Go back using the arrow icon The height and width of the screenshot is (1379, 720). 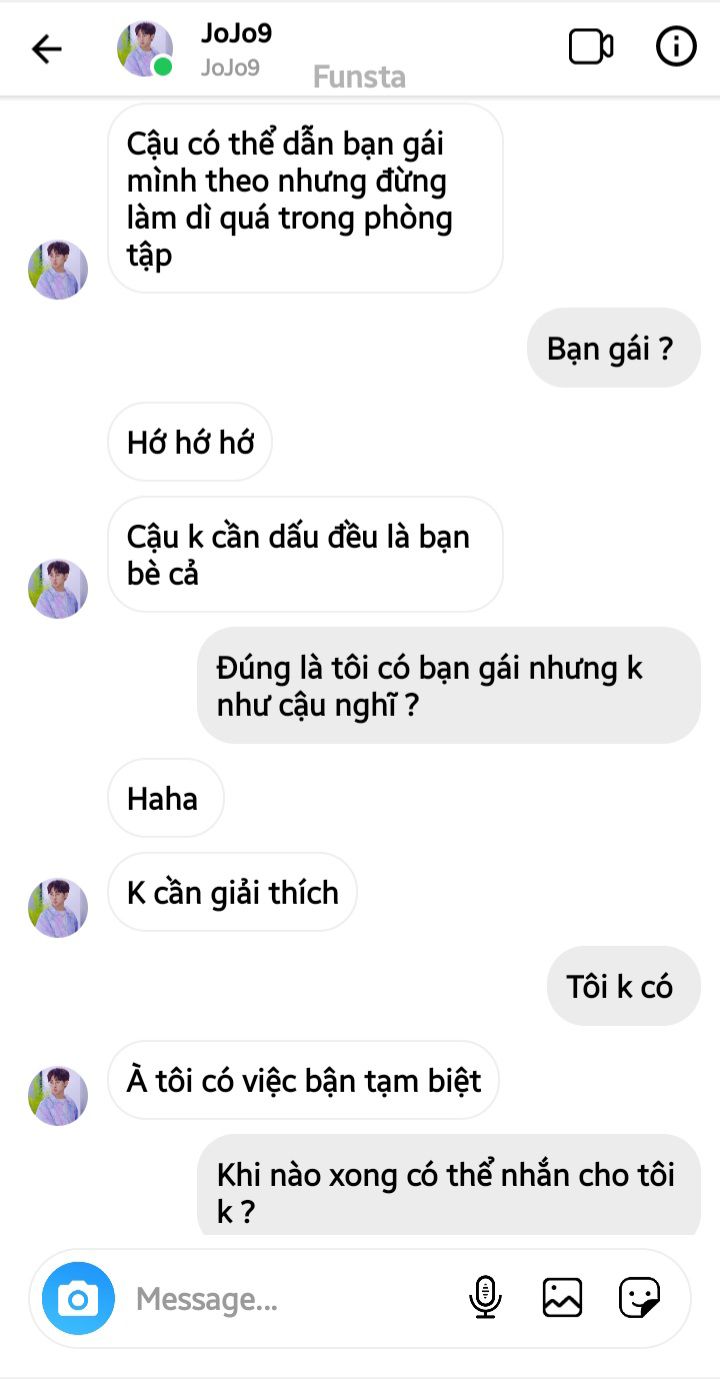click(46, 48)
